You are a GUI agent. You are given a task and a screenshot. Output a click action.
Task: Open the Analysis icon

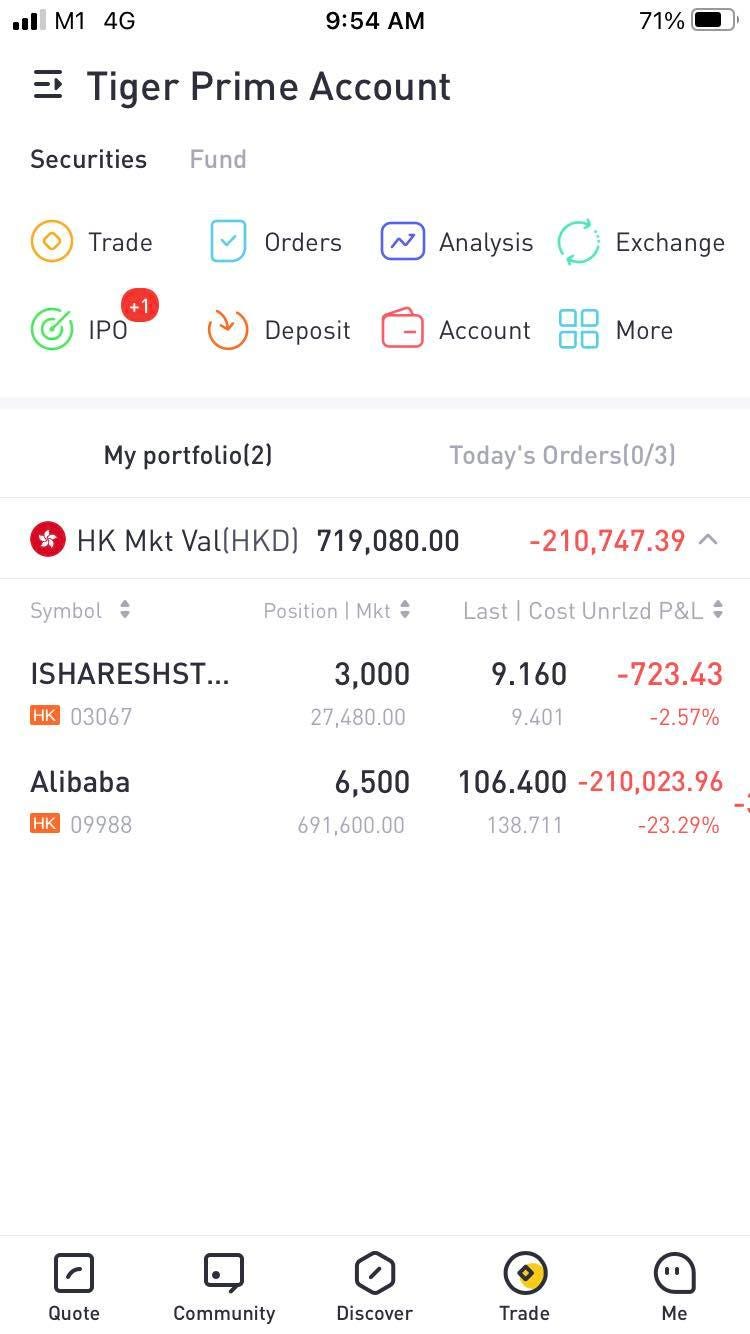click(403, 241)
